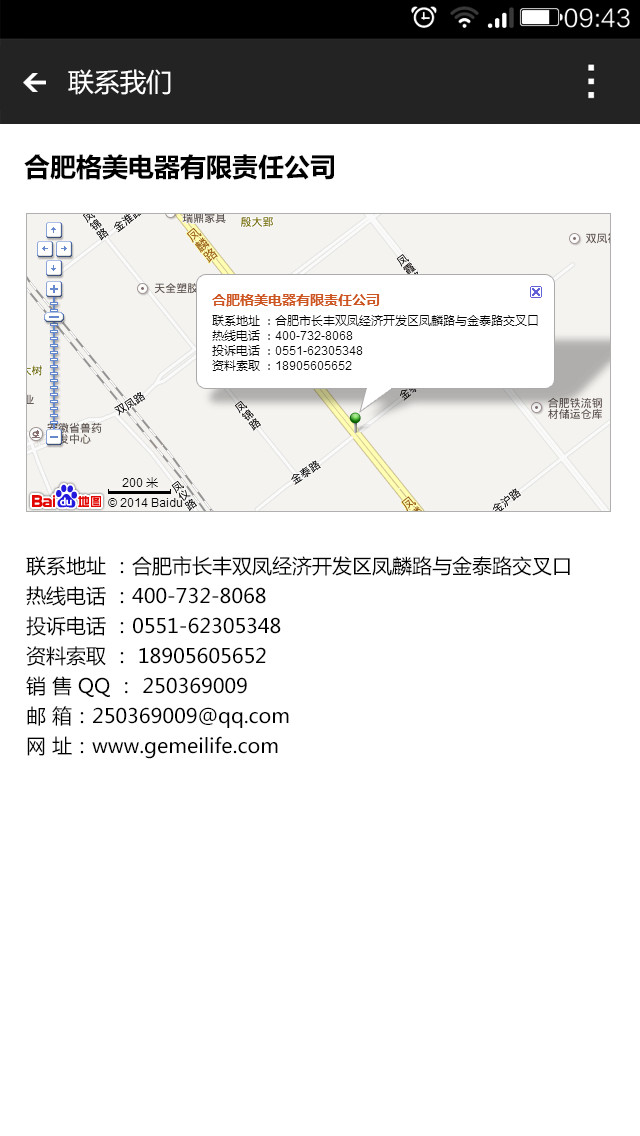Close the map info popup

click(536, 291)
